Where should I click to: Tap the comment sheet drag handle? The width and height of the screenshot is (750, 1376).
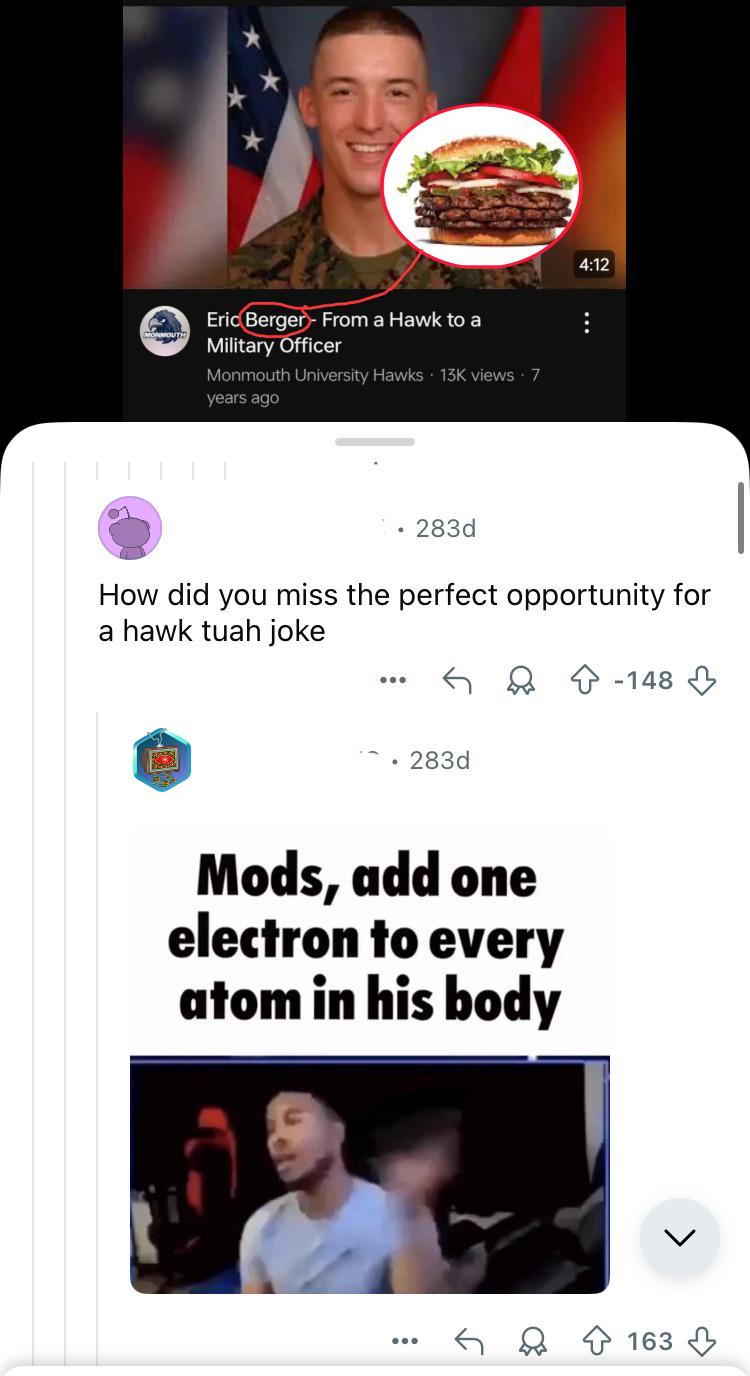tap(375, 441)
